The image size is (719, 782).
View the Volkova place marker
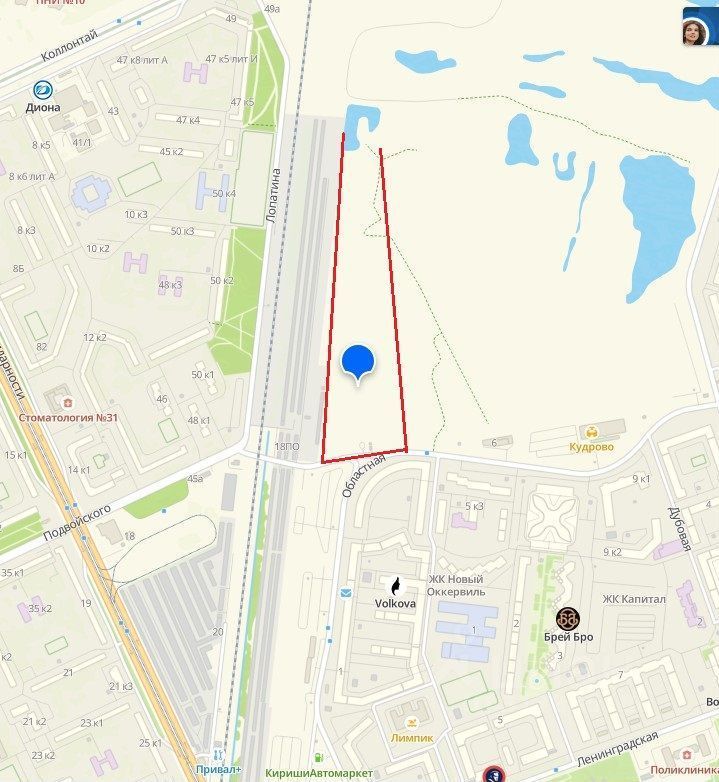[x=396, y=584]
